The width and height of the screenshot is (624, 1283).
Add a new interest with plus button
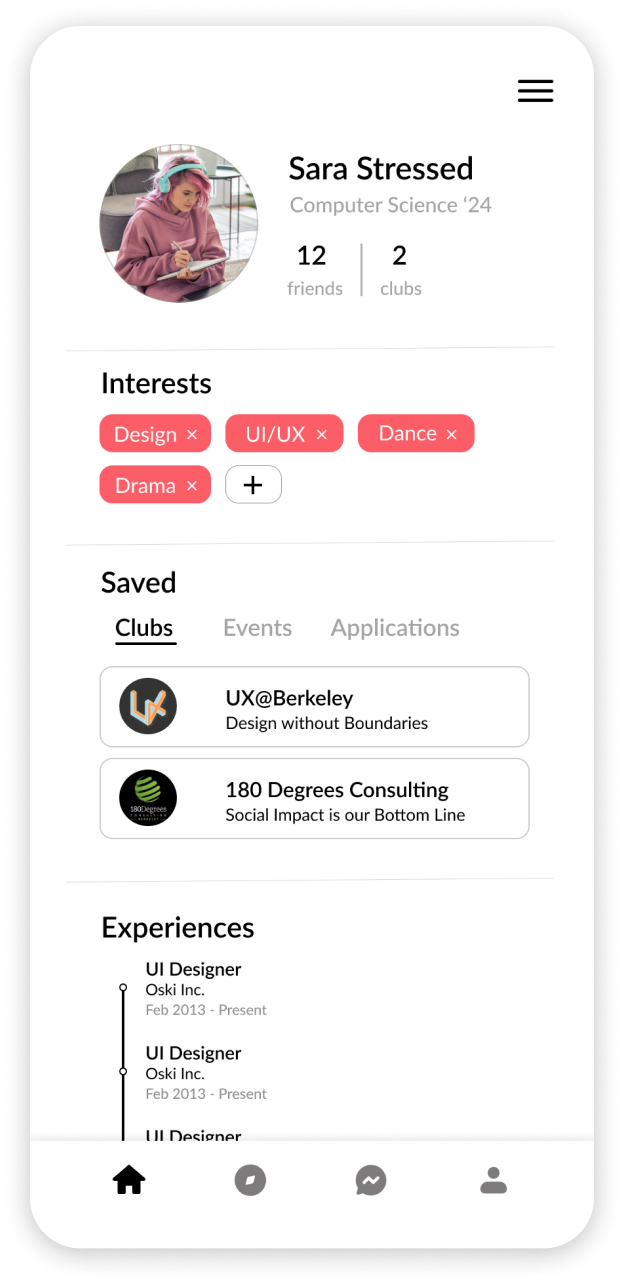[253, 485]
